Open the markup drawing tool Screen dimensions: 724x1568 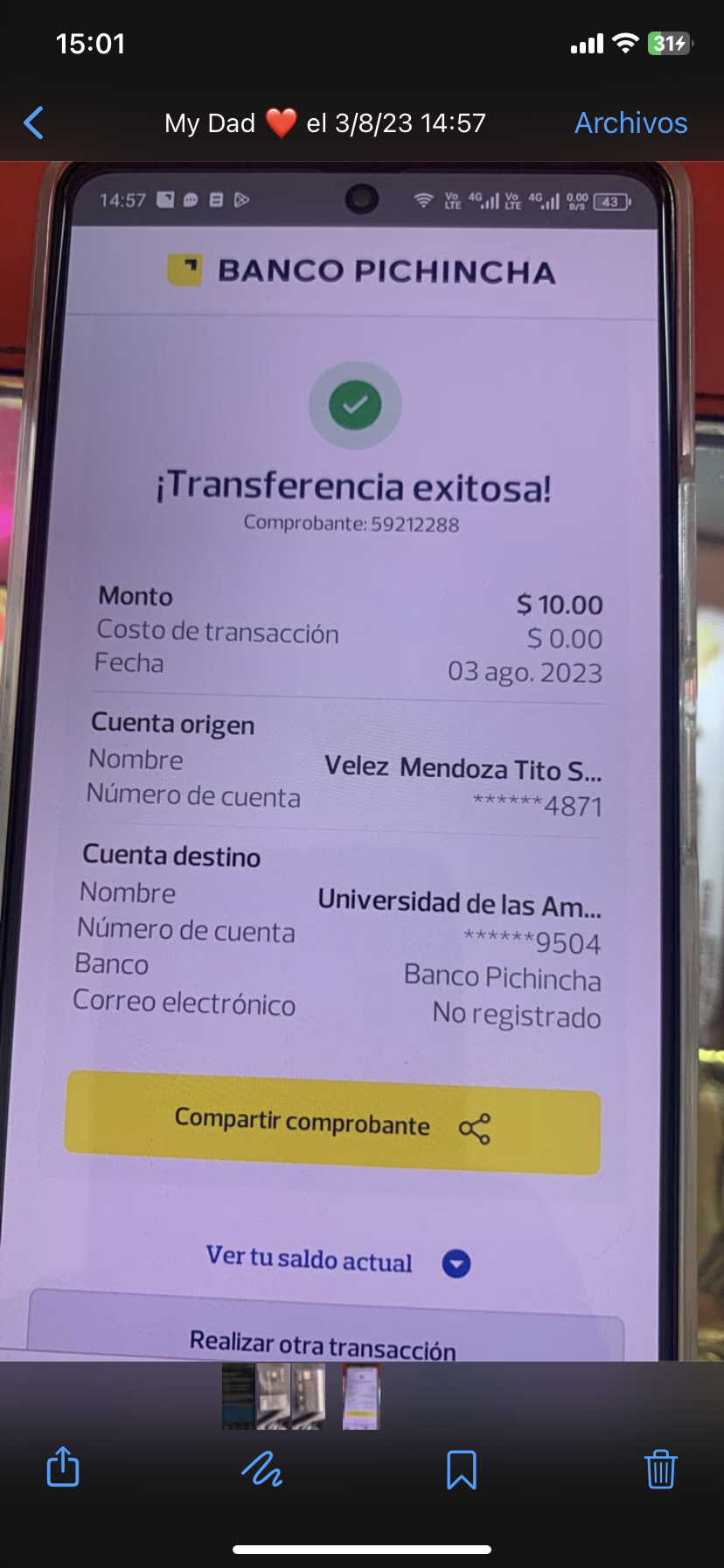[261, 1468]
